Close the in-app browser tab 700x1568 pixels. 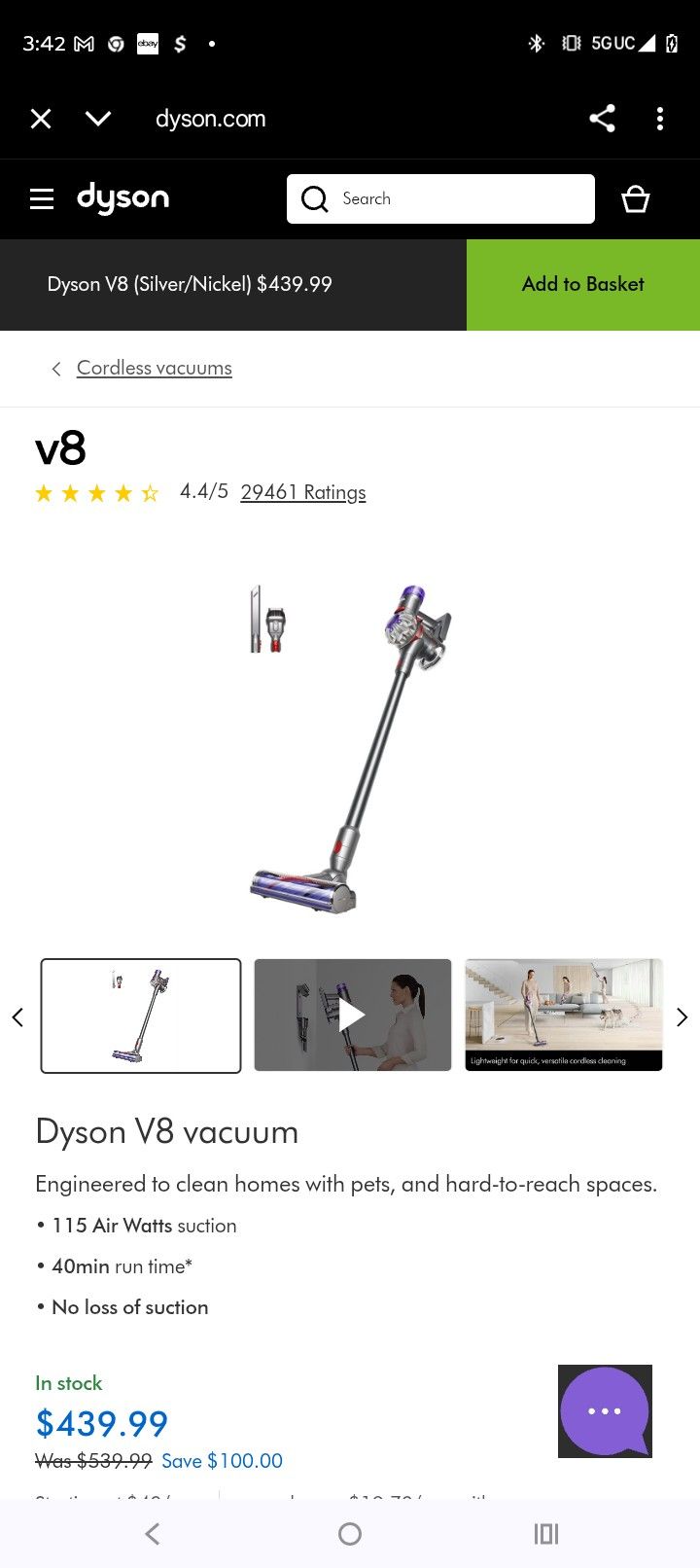40,118
